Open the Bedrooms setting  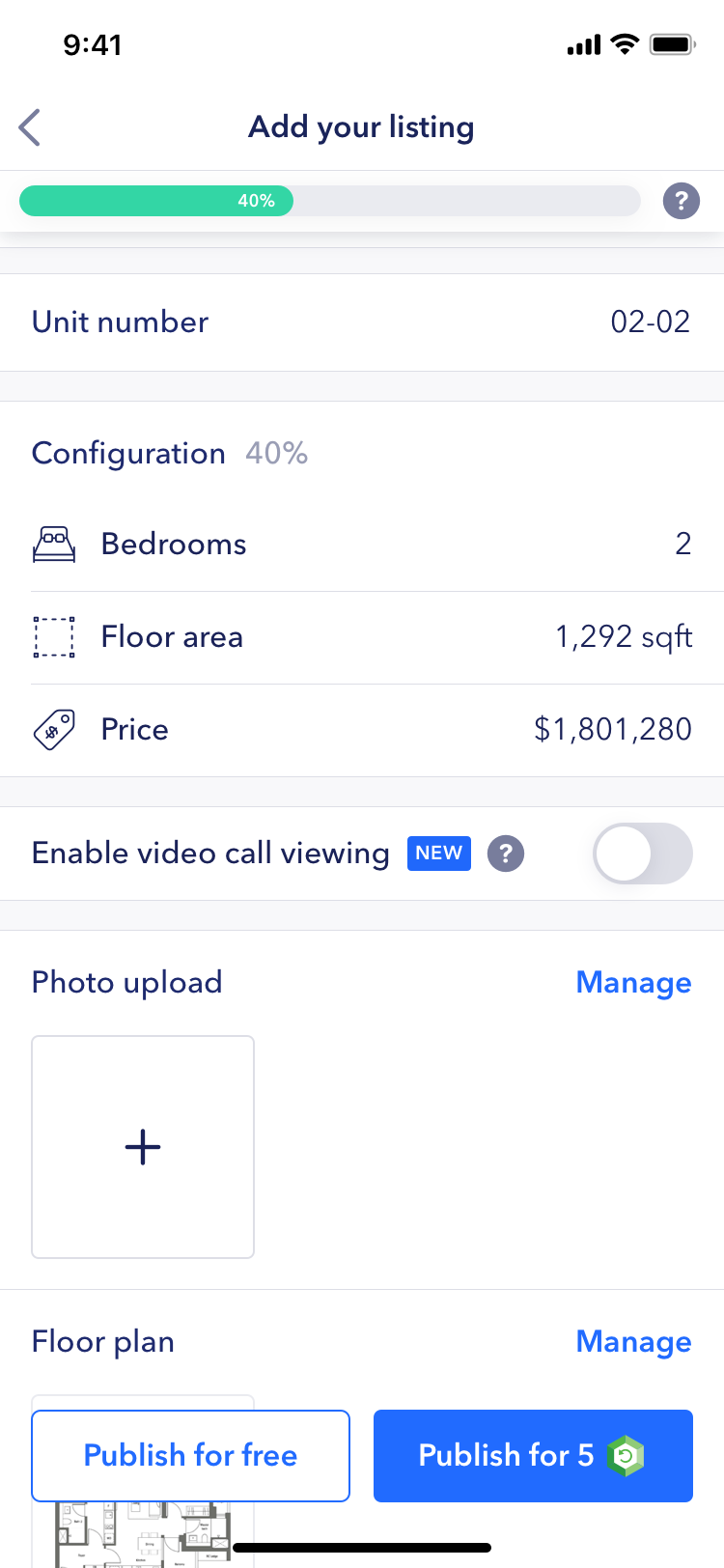(362, 545)
